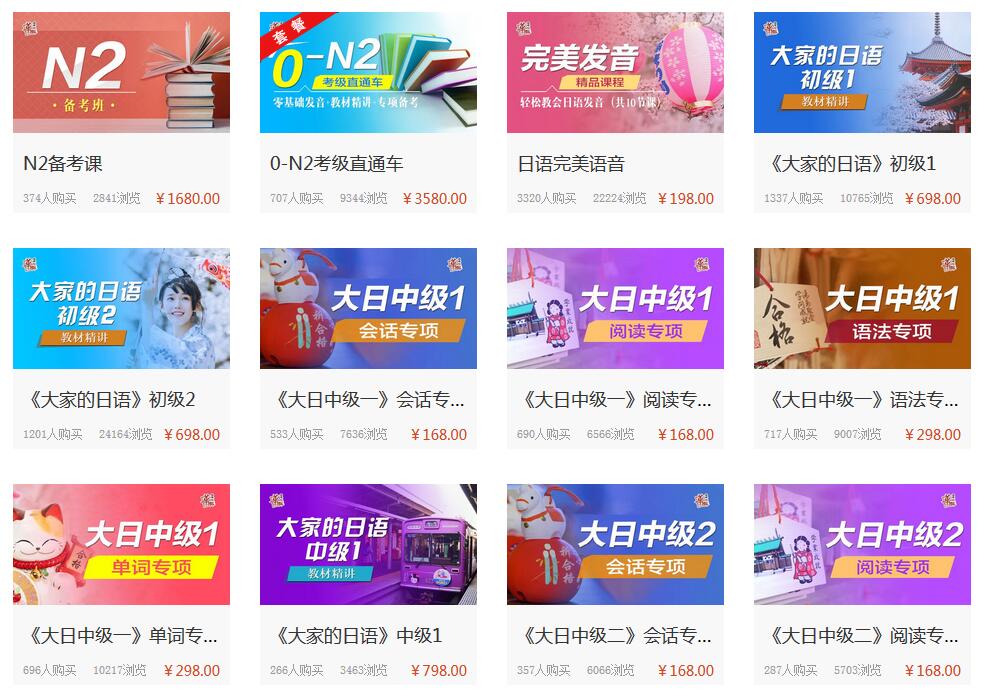This screenshot has height=698, width=985.
Task: Select 《大家的日语》中级1 course card
Action: coord(368,545)
